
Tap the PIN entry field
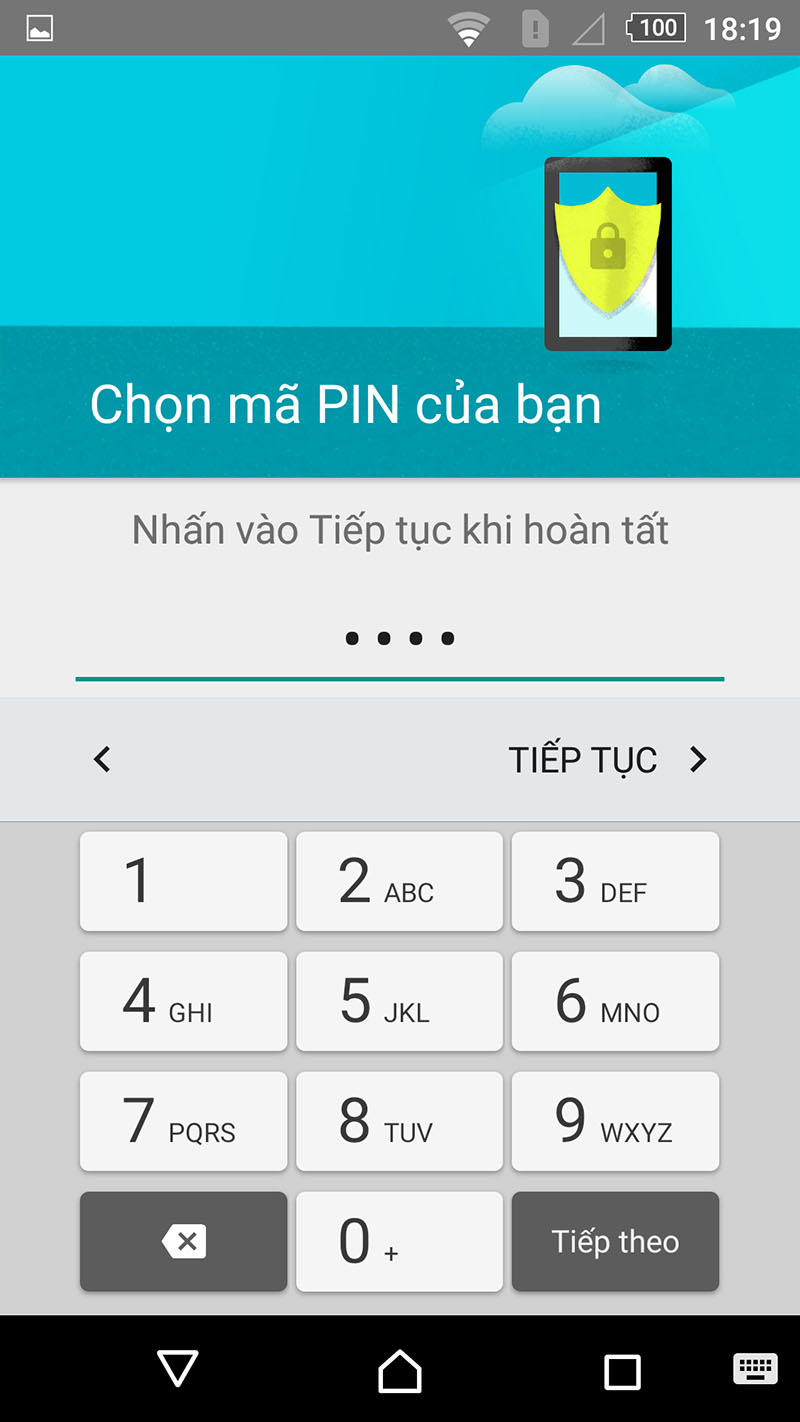tap(400, 640)
